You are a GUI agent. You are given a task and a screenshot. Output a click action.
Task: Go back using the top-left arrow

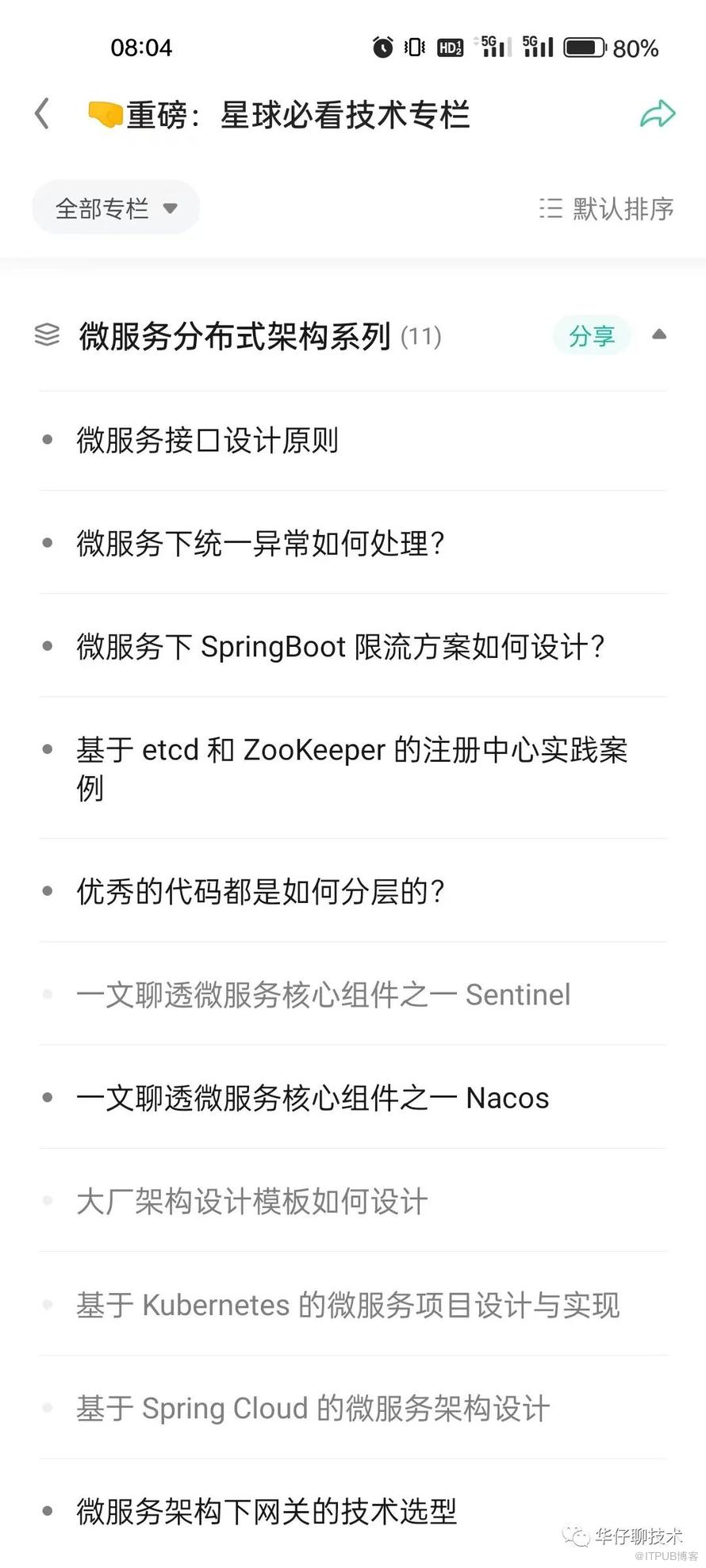click(43, 114)
